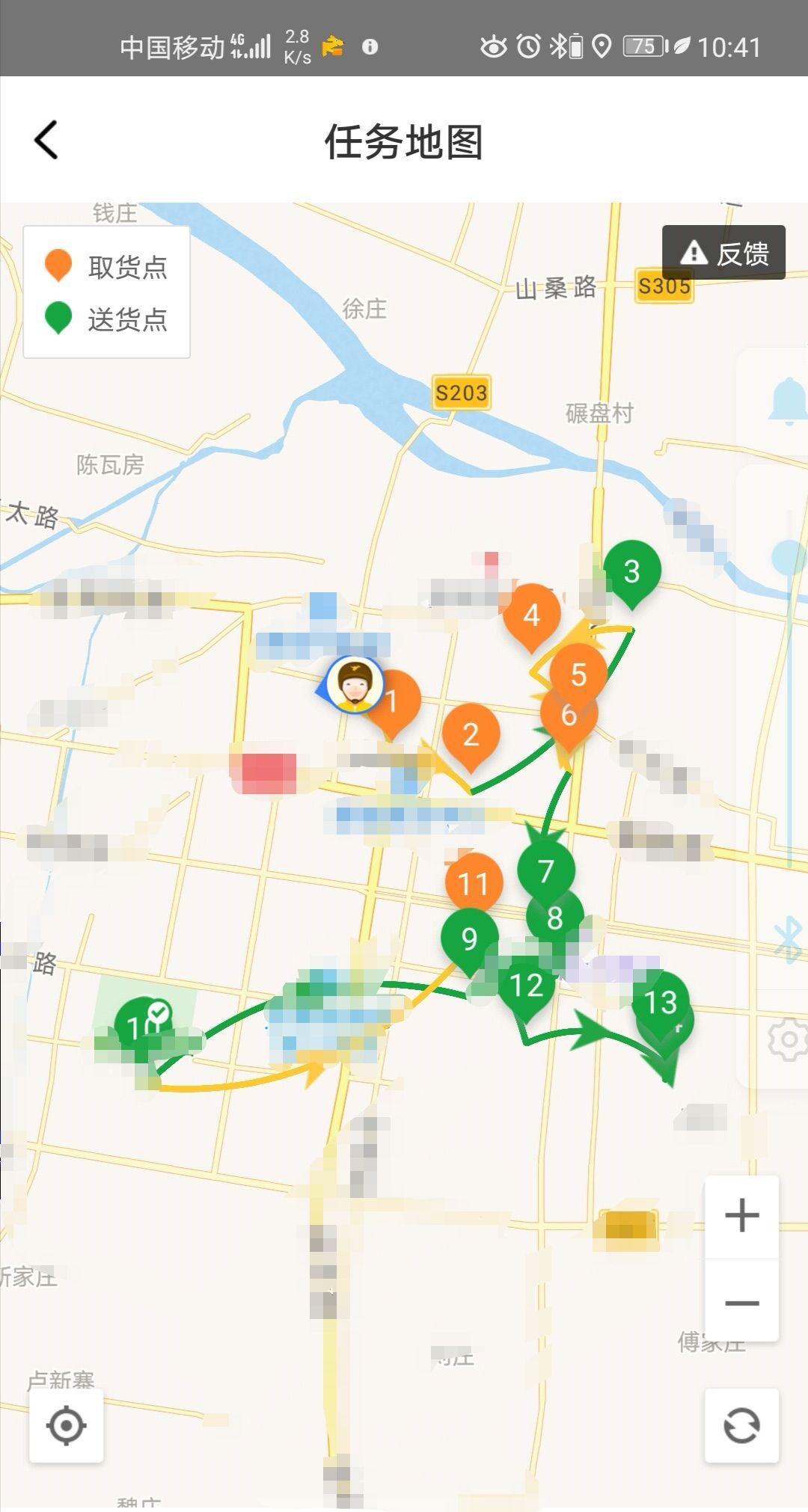Open the 反馈 feedback panel
This screenshot has width=808, height=1512.
pos(723,253)
